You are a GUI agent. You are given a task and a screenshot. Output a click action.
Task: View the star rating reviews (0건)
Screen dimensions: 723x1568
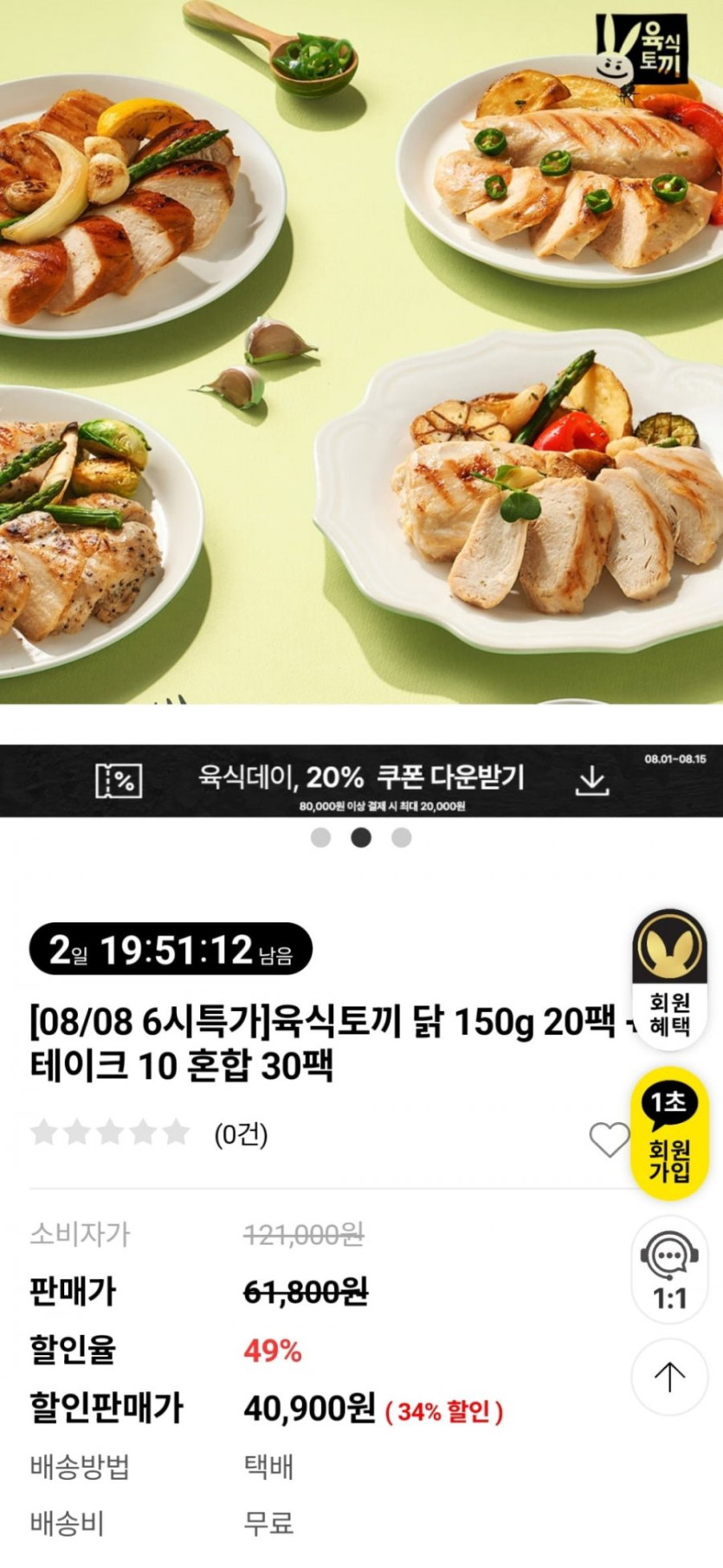[x=149, y=1132]
